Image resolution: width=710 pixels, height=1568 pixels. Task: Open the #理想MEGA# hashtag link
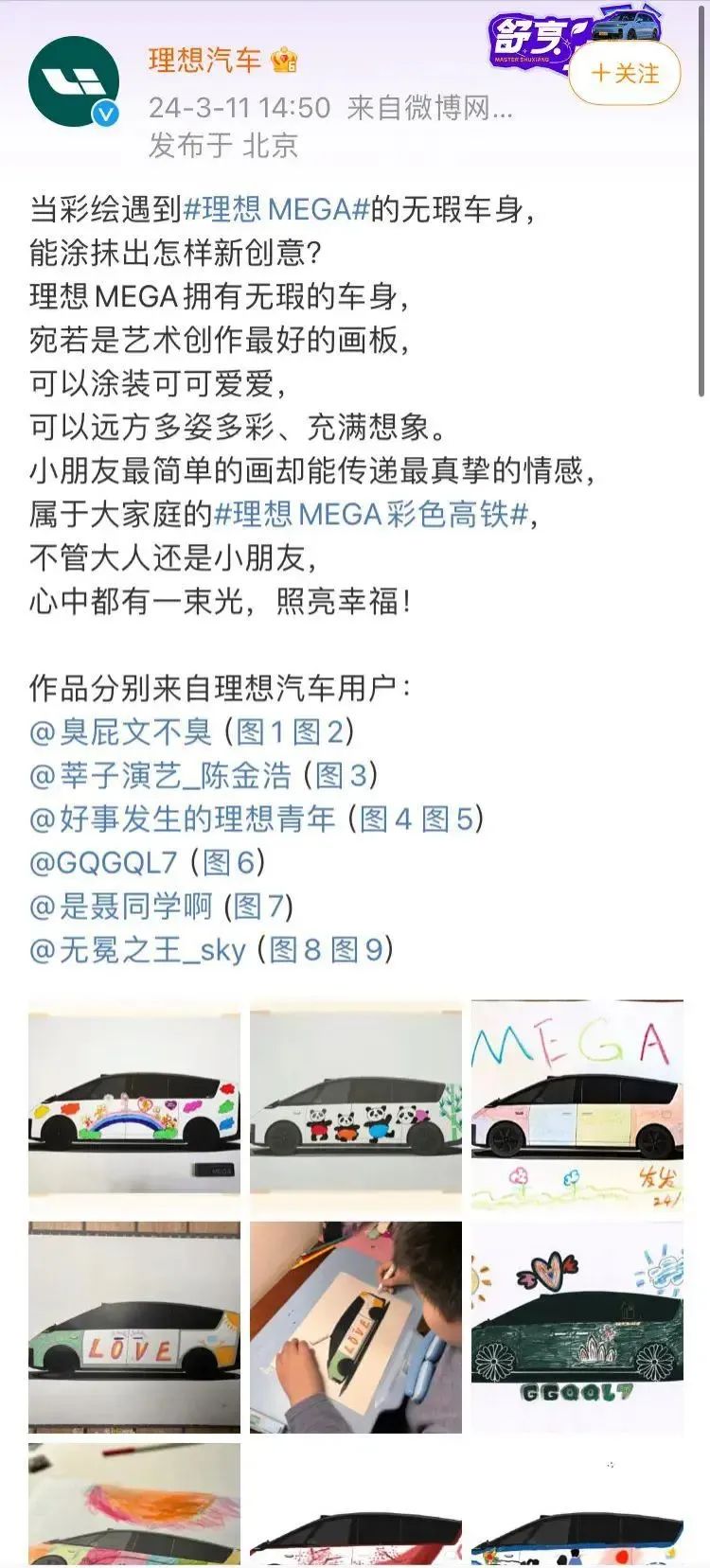click(275, 209)
